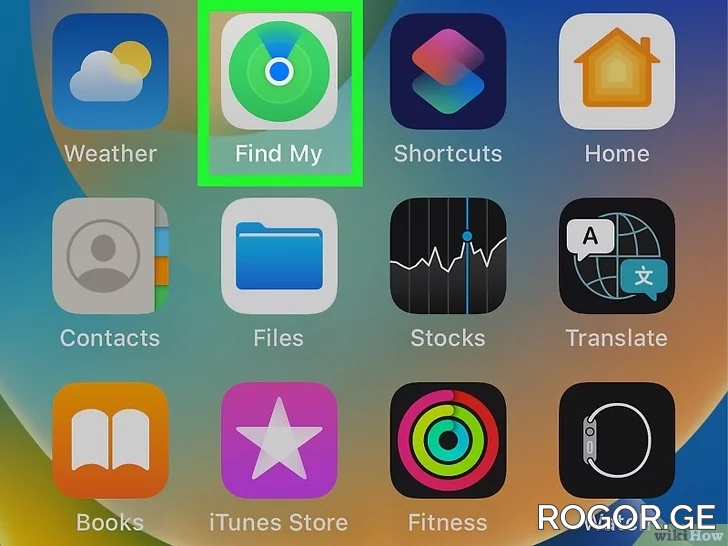Open the Files app
The image size is (728, 546).
tap(279, 256)
